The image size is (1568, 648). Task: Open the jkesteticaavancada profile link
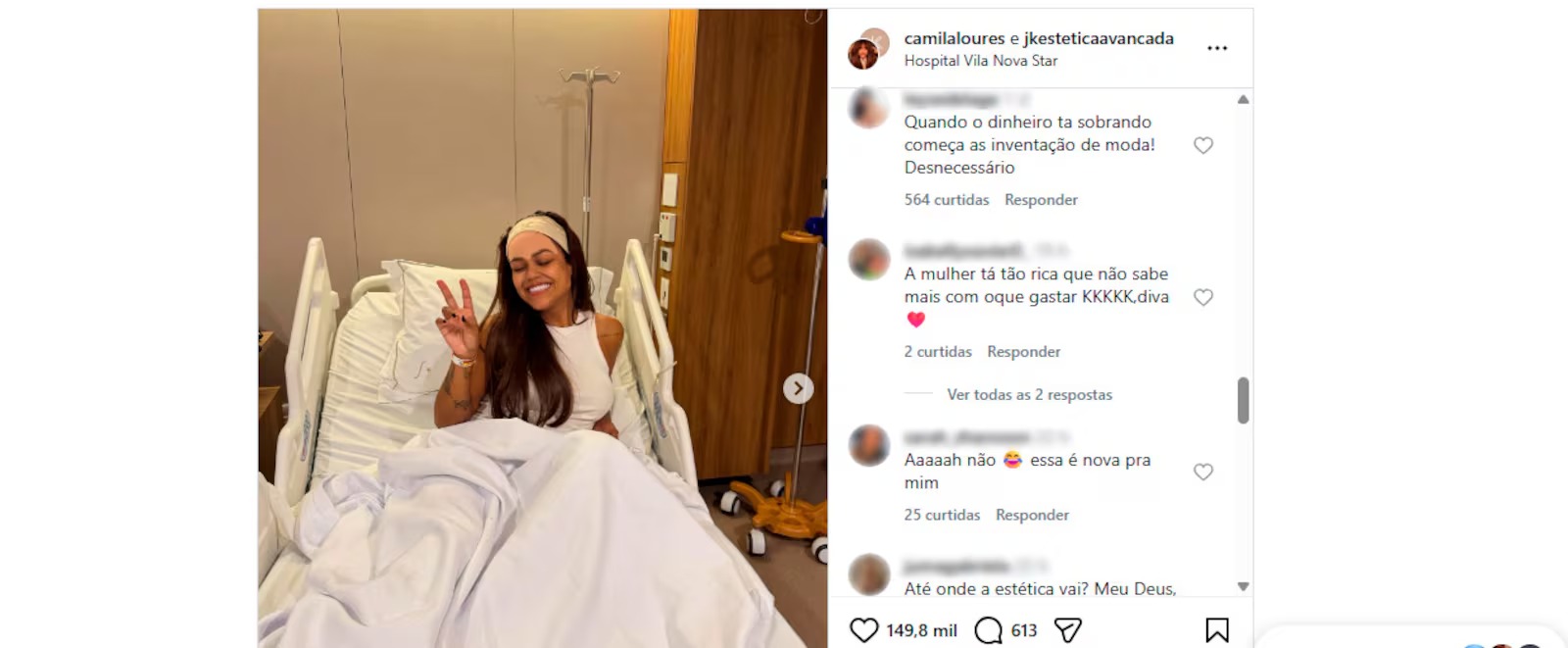(1098, 38)
